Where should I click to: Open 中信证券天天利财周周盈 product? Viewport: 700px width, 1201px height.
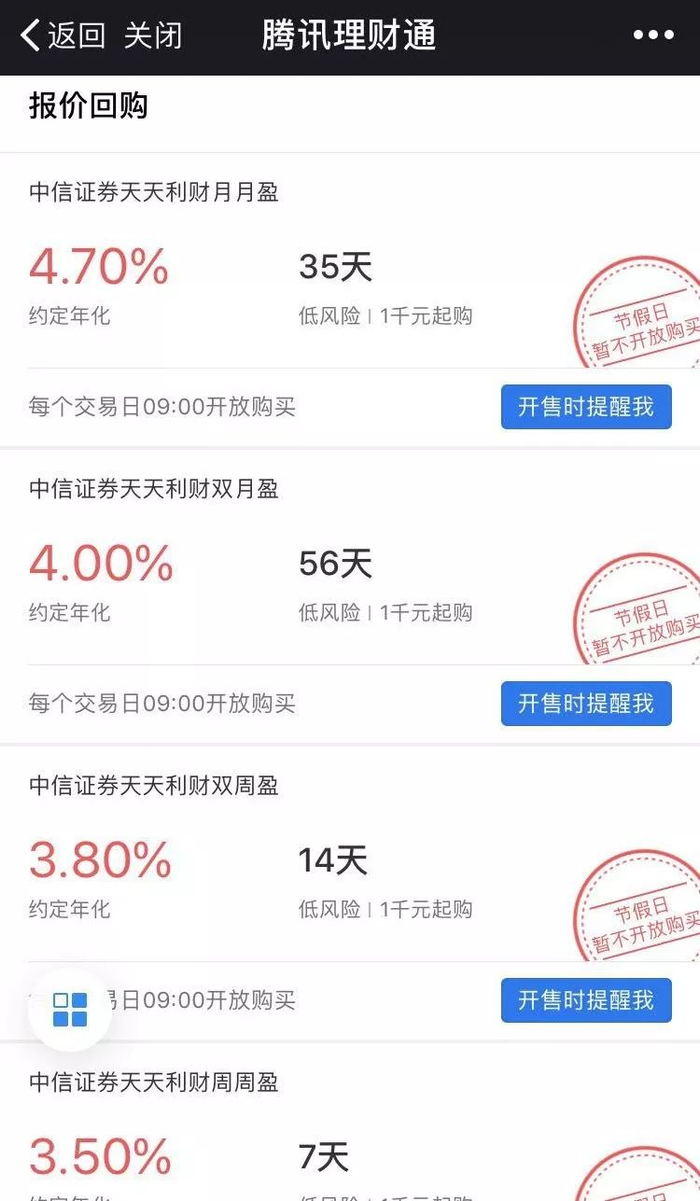[x=350, y=1122]
